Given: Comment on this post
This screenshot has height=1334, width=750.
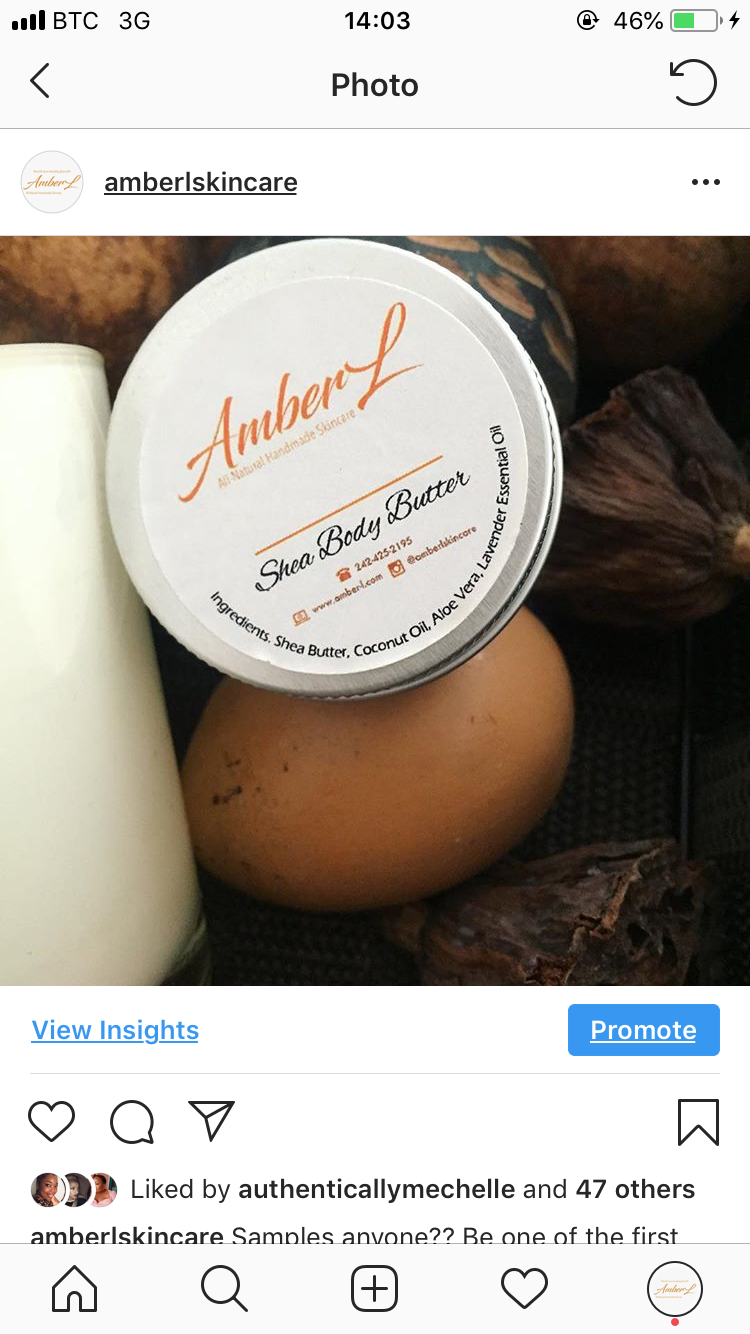Looking at the screenshot, I should [x=132, y=1122].
